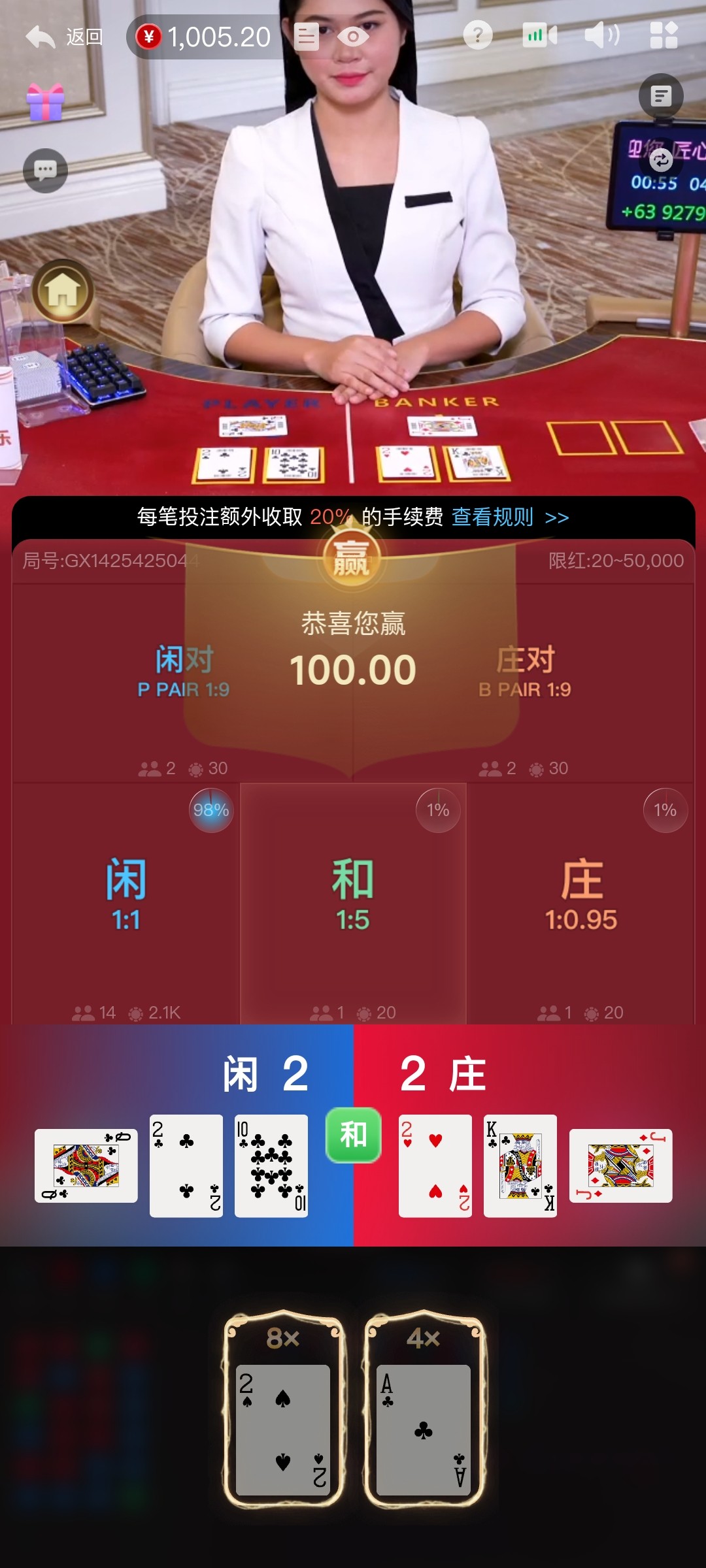
Task: Open the grid menu icon
Action: coord(664,35)
